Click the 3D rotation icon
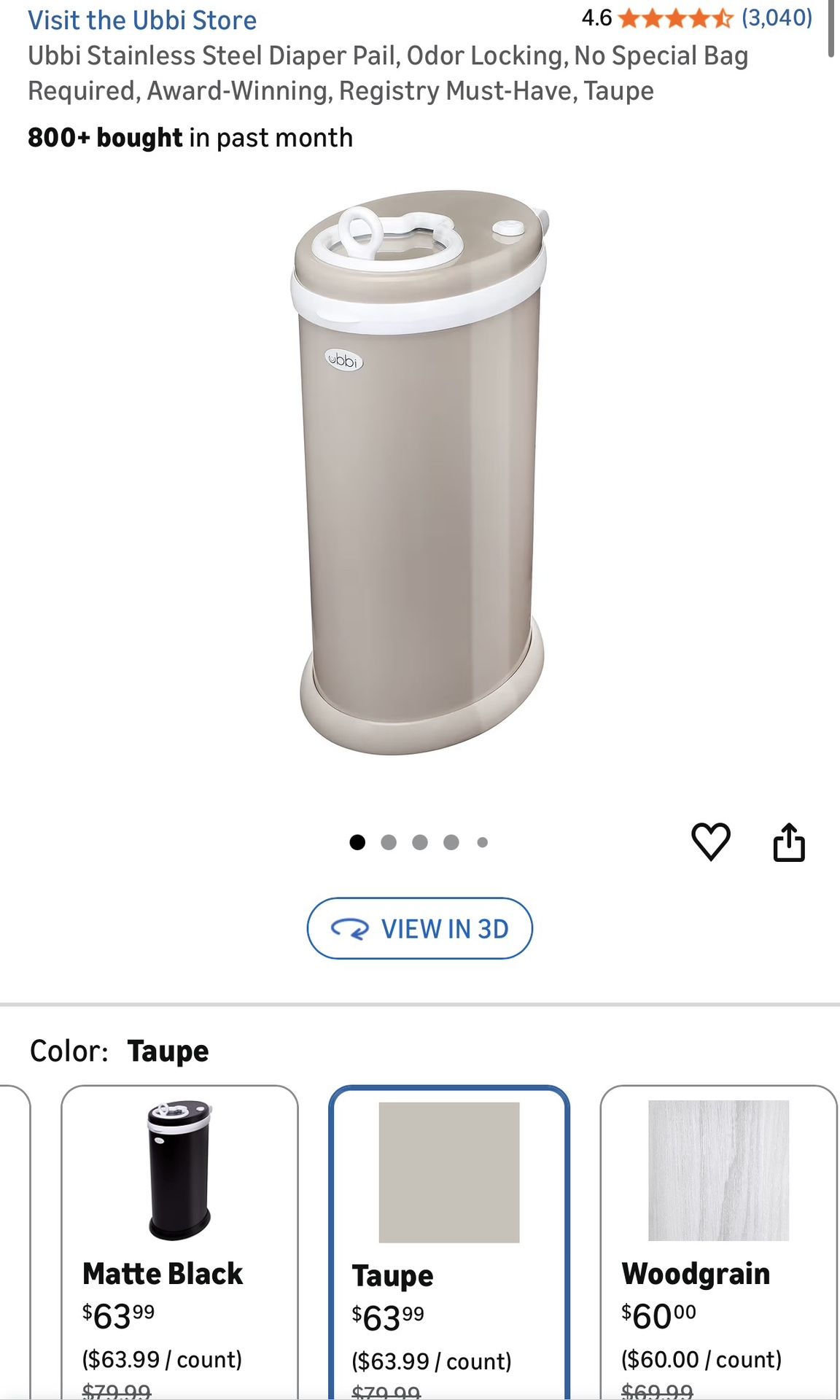This screenshot has height=1400, width=840. tap(351, 929)
